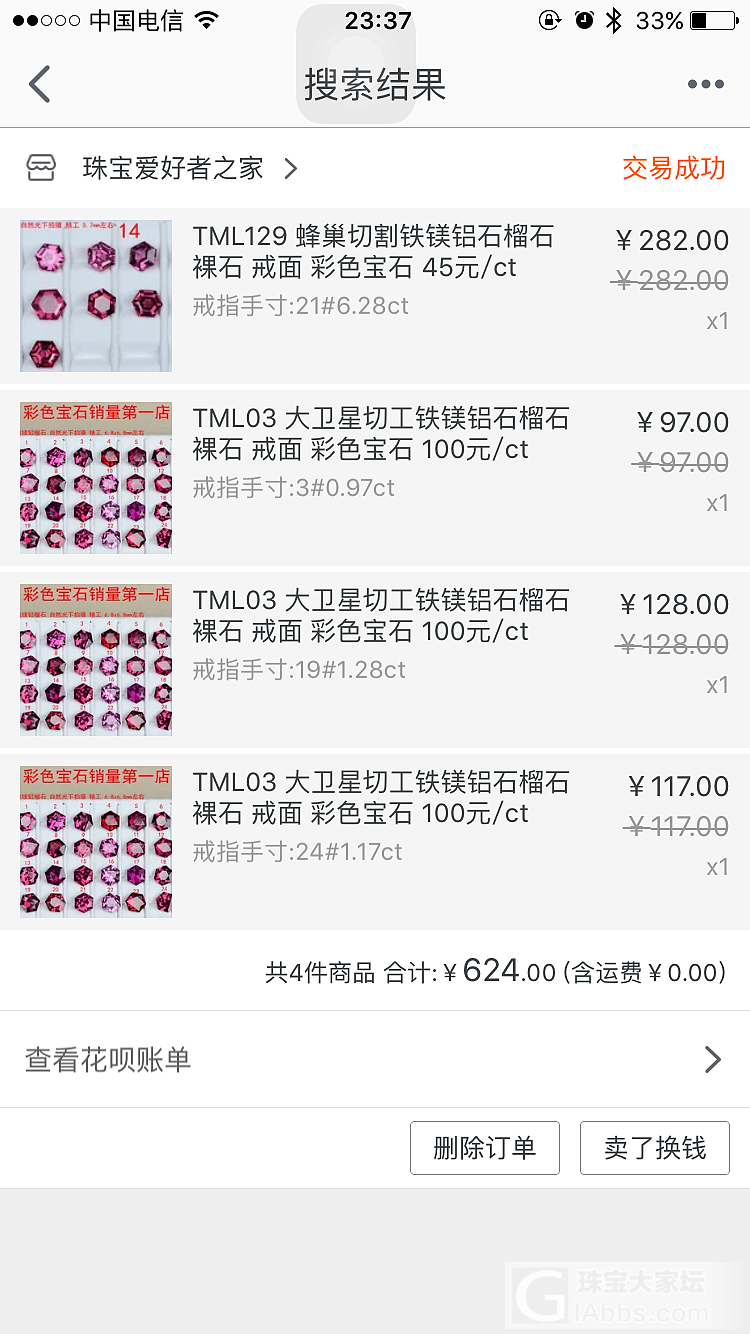
Task: View the 花呗 bill details
Action: pyautogui.click(x=374, y=1059)
